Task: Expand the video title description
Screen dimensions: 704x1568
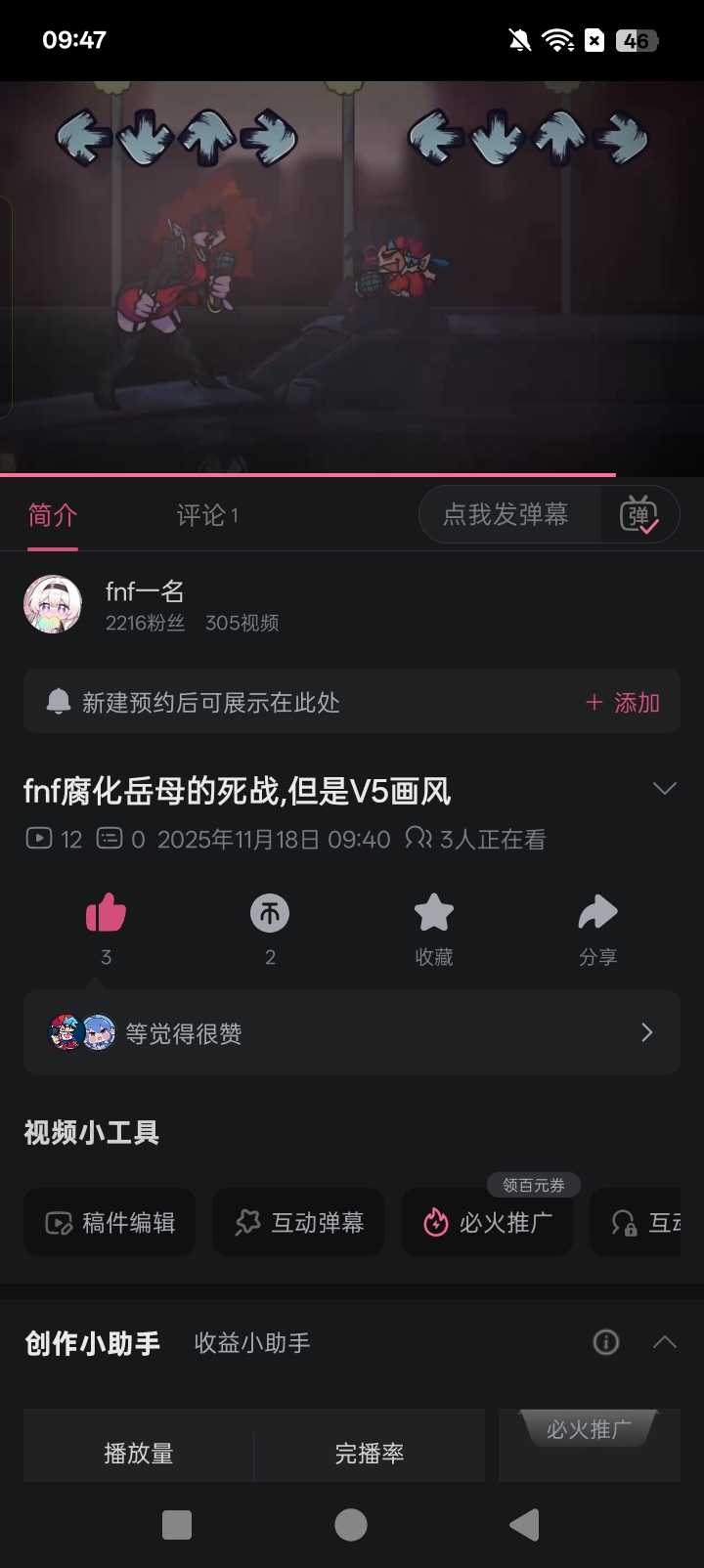Action: click(665, 789)
